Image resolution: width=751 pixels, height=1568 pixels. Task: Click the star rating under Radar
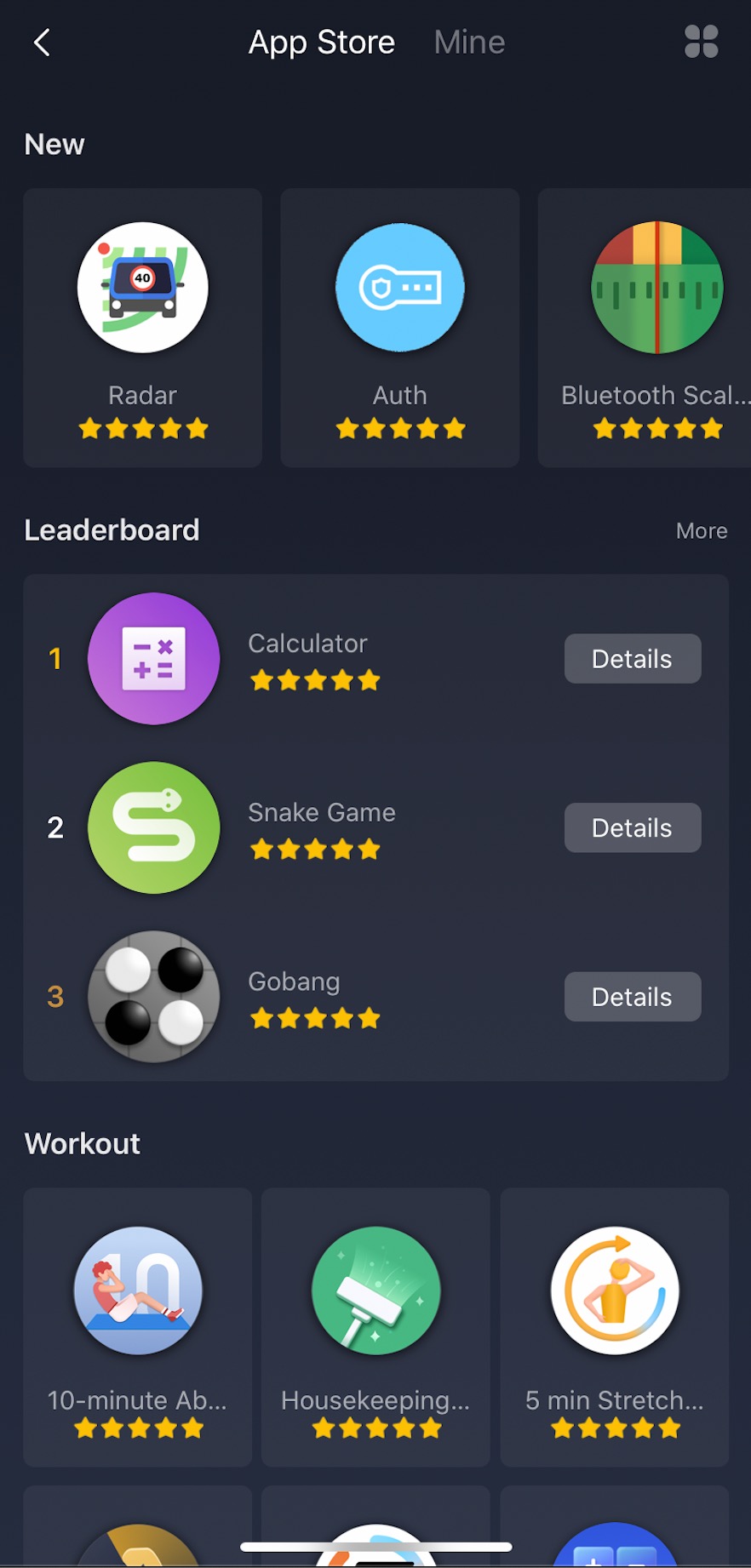coord(142,428)
